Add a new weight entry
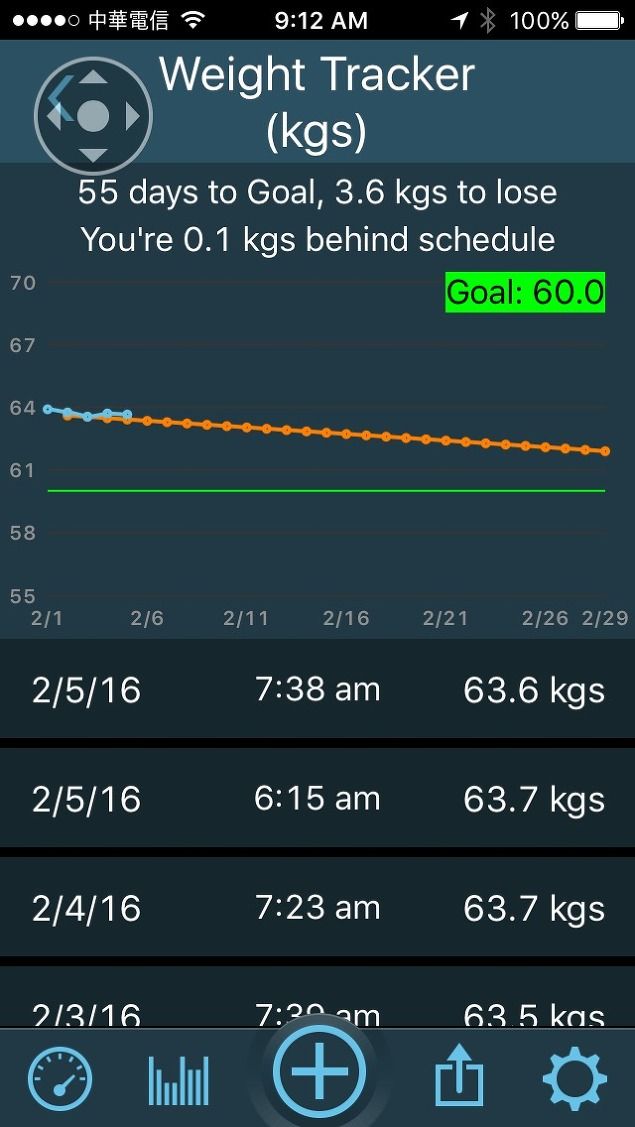The image size is (635, 1127). tap(319, 1071)
